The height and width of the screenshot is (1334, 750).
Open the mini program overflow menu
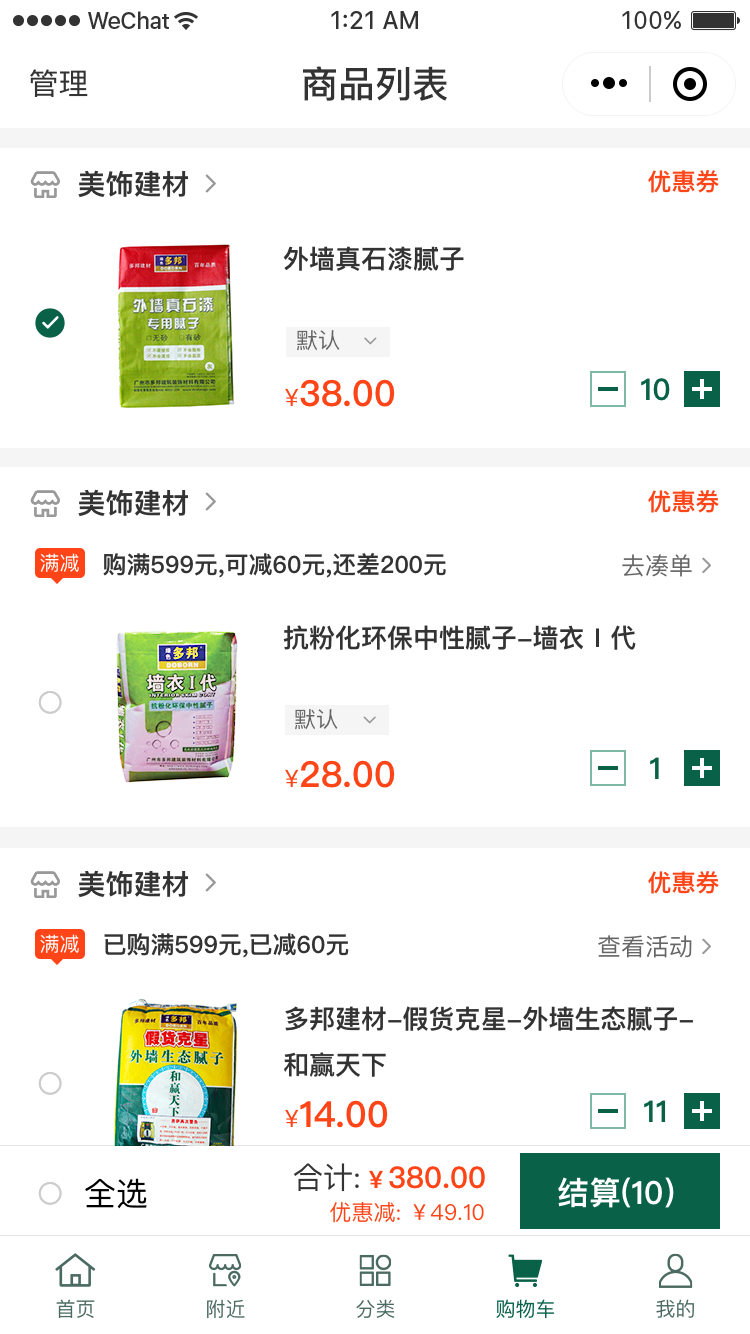(609, 85)
